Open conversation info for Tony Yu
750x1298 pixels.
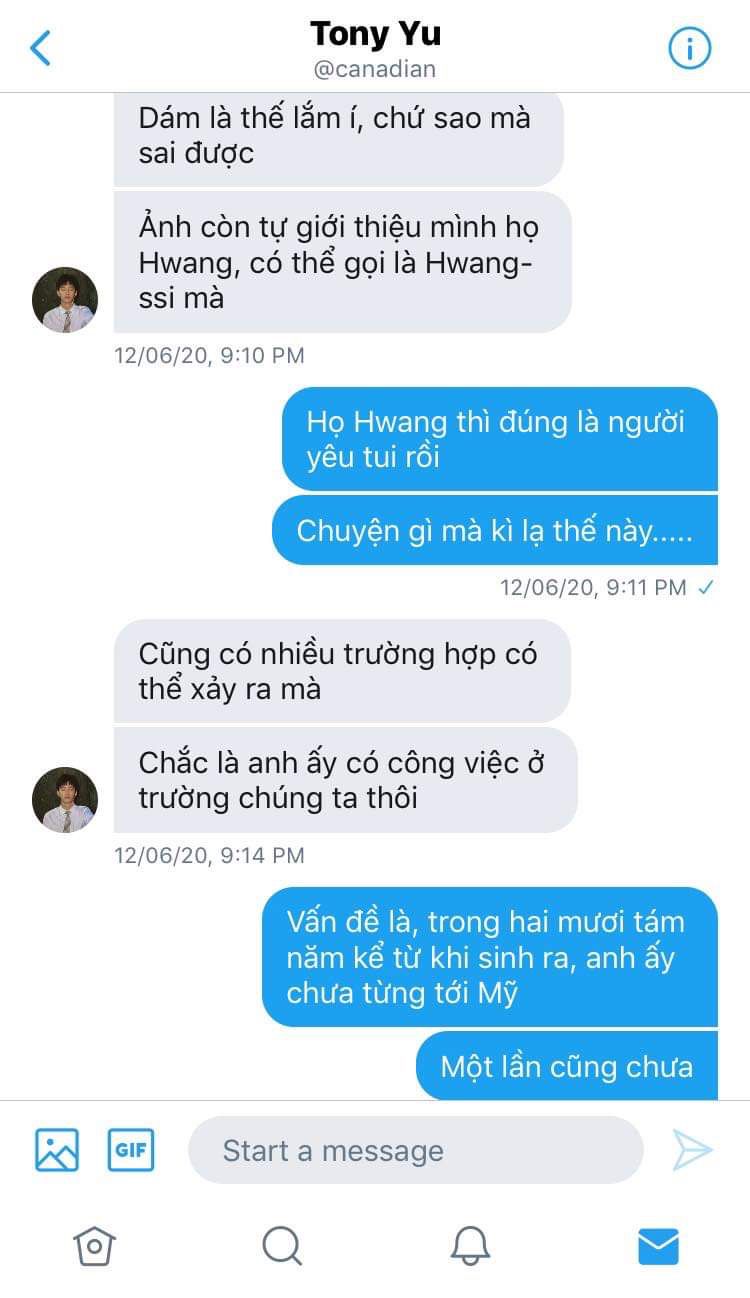(689, 48)
